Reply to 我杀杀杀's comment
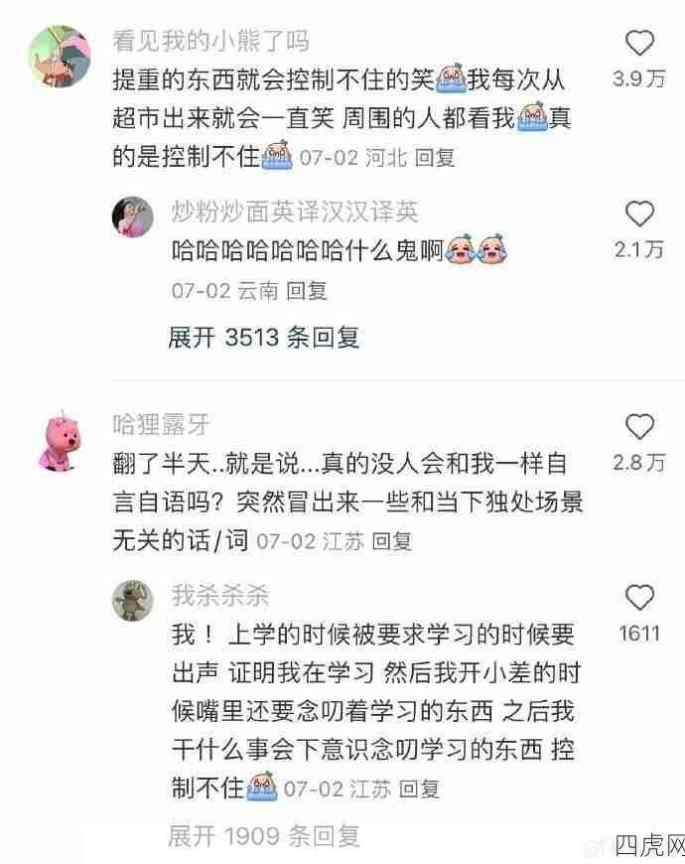The width and height of the screenshot is (685, 864). (x=420, y=788)
